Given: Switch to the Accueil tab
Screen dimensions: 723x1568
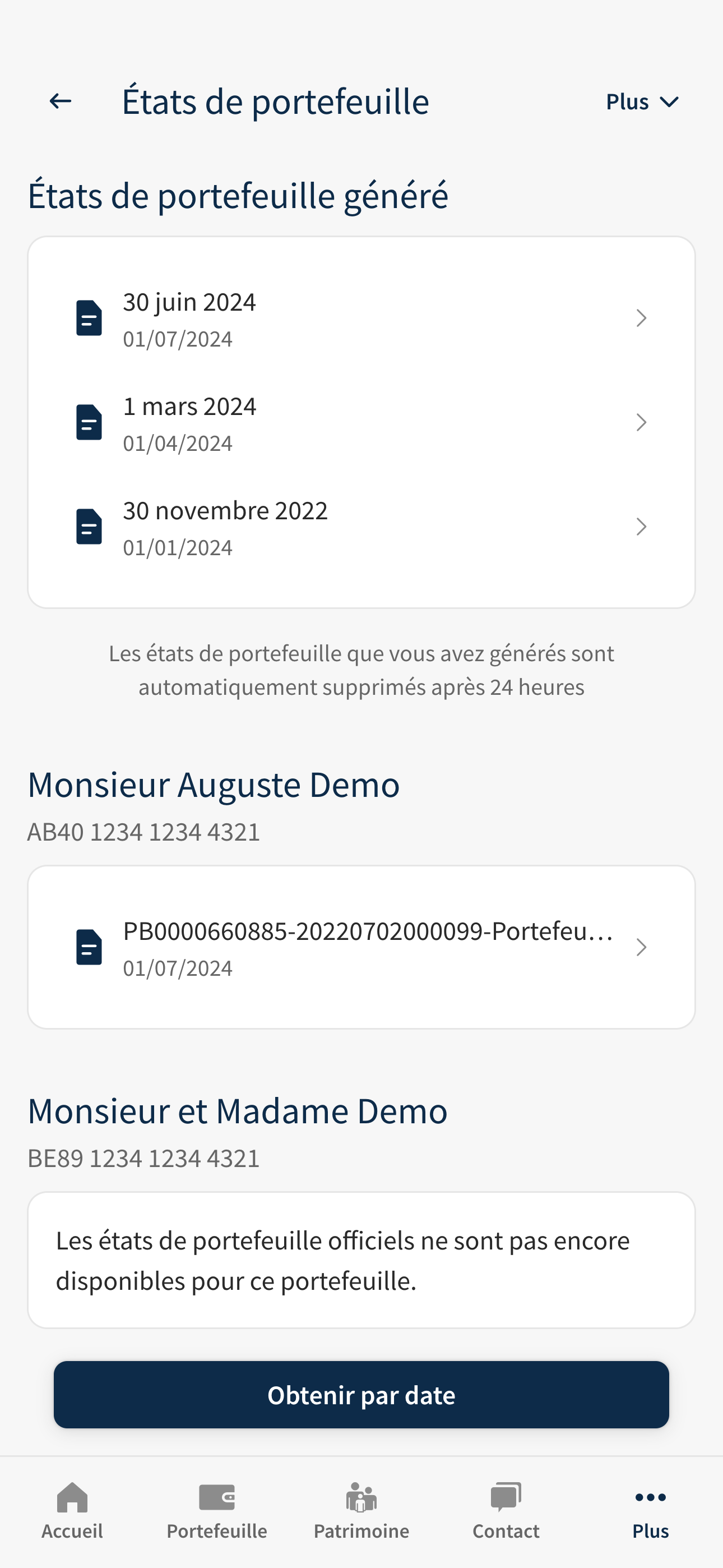Looking at the screenshot, I should [72, 1511].
